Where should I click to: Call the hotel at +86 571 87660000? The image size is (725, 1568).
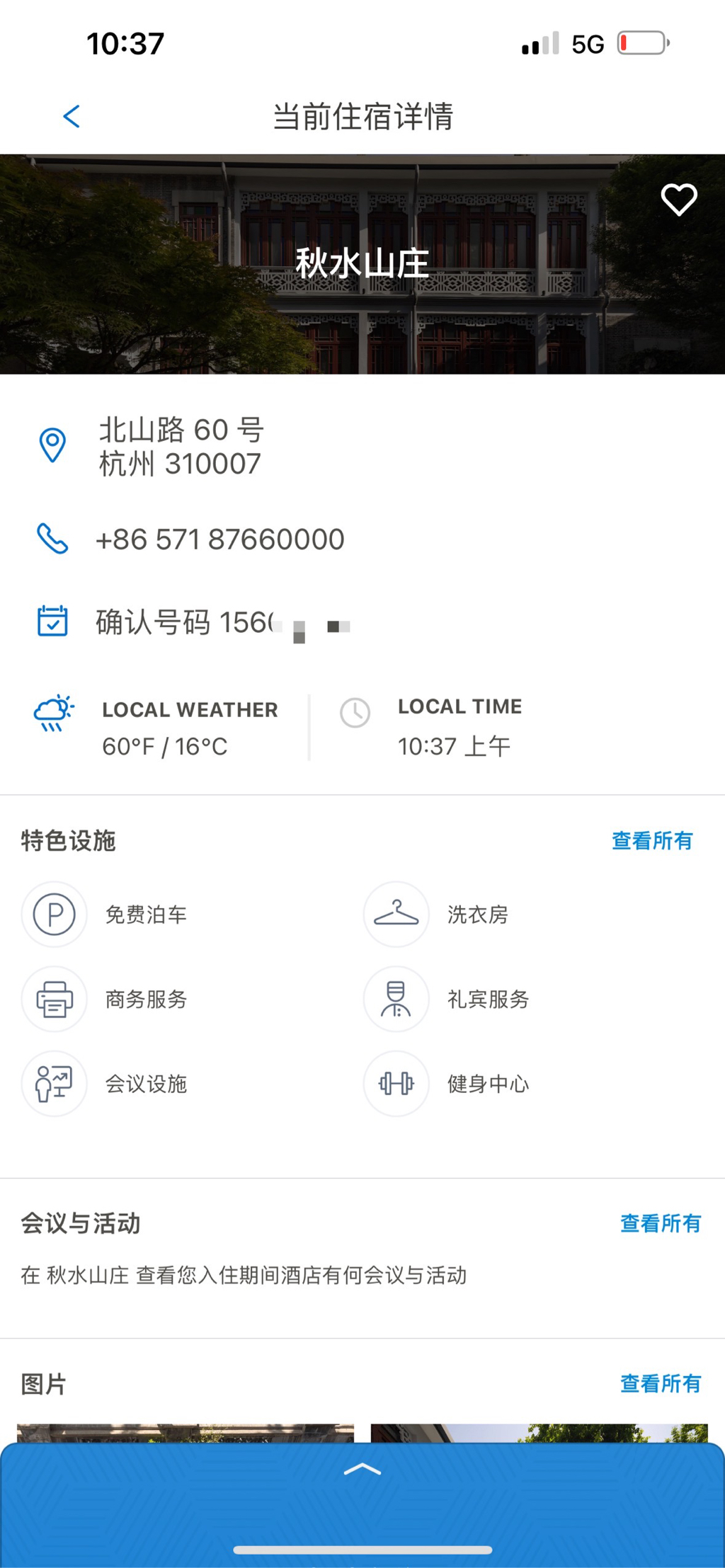point(219,539)
